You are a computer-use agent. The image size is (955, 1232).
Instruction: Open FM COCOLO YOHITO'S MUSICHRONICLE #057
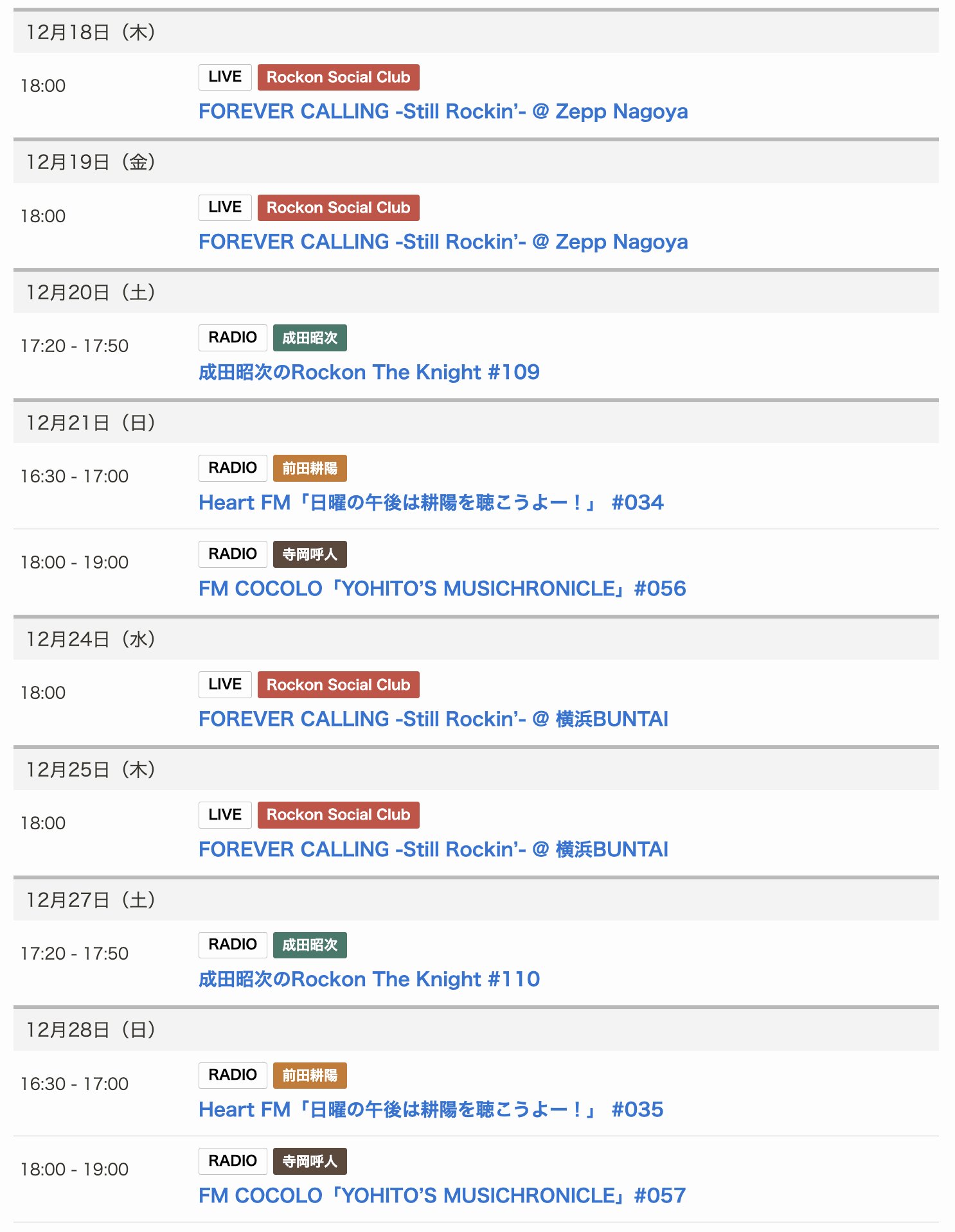click(x=442, y=1195)
